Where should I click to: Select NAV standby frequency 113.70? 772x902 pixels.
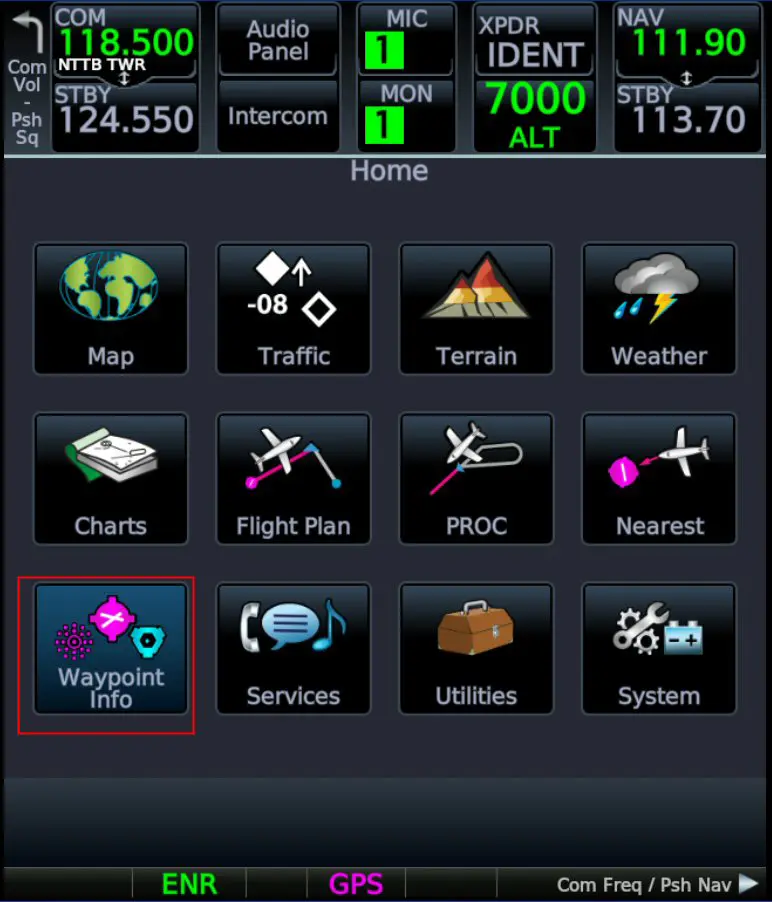tap(688, 116)
